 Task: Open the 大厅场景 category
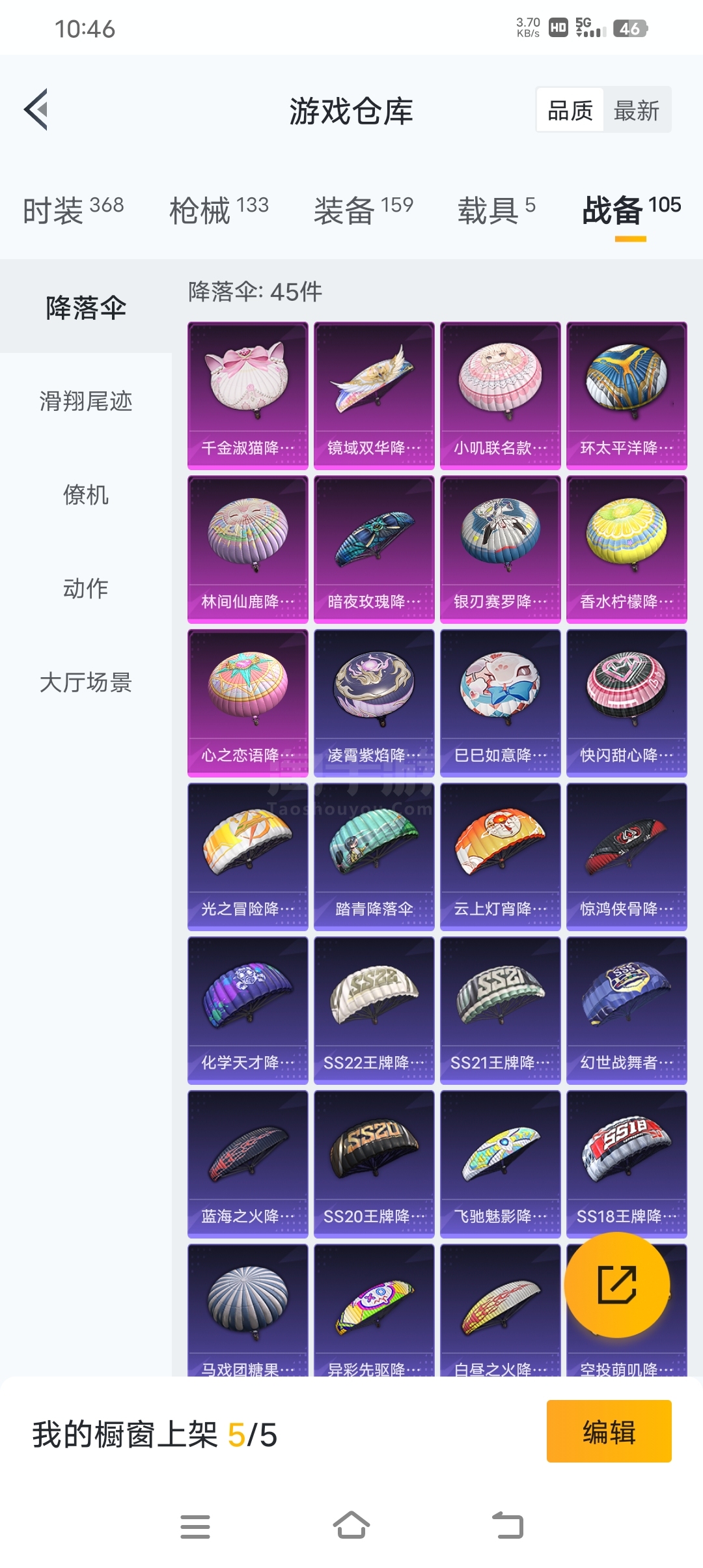(x=86, y=682)
